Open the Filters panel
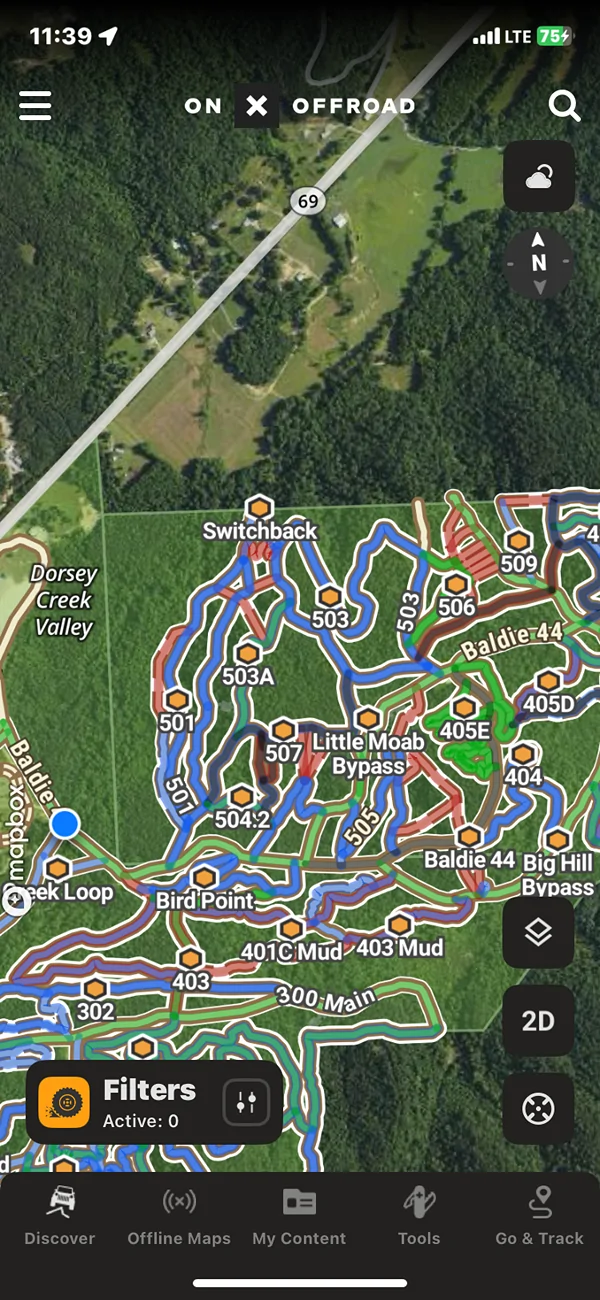The image size is (600, 1300). click(x=154, y=1103)
